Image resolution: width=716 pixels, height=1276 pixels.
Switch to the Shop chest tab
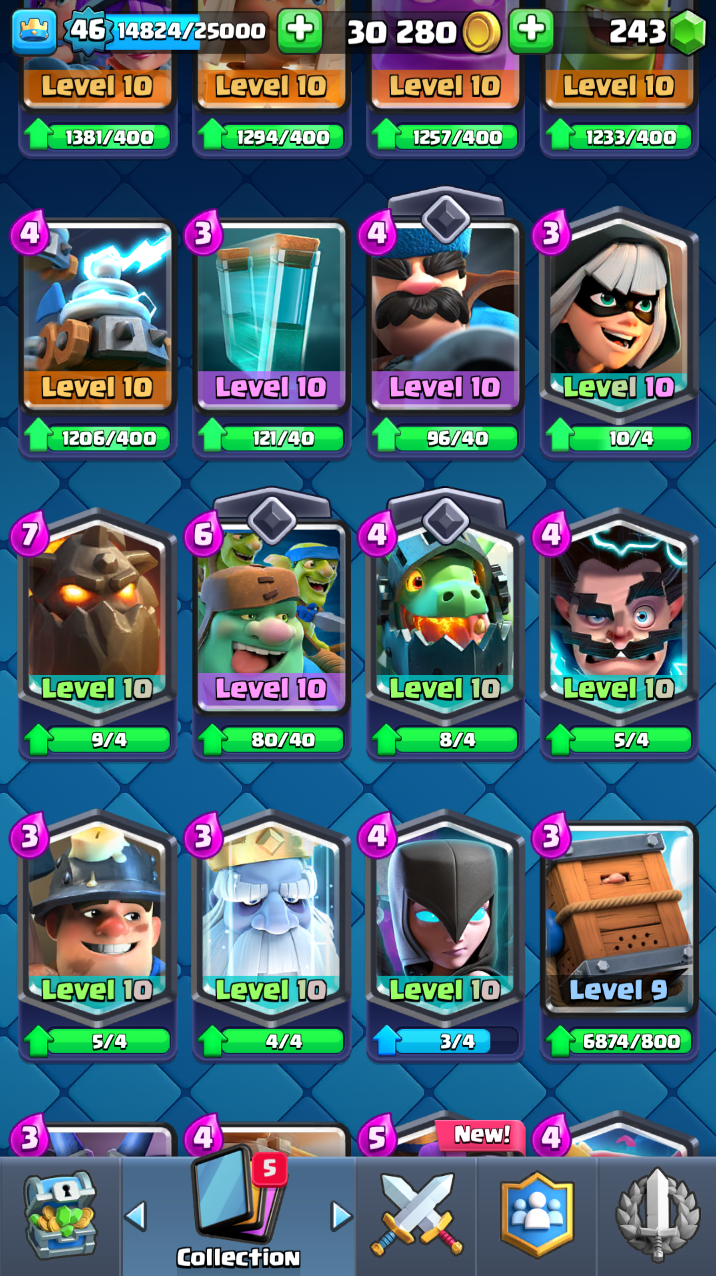(60, 1215)
